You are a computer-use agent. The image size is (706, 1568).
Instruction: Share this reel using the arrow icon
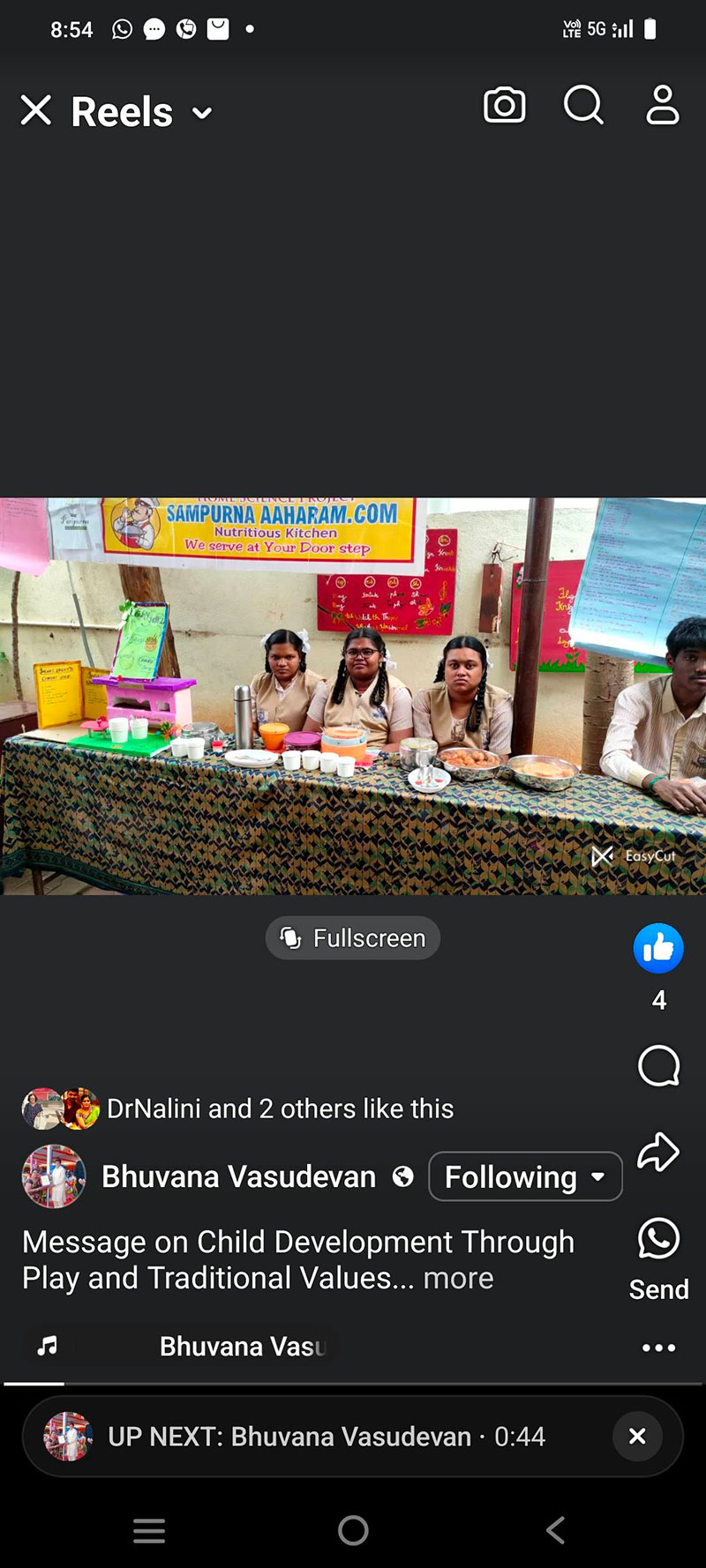658,1152
